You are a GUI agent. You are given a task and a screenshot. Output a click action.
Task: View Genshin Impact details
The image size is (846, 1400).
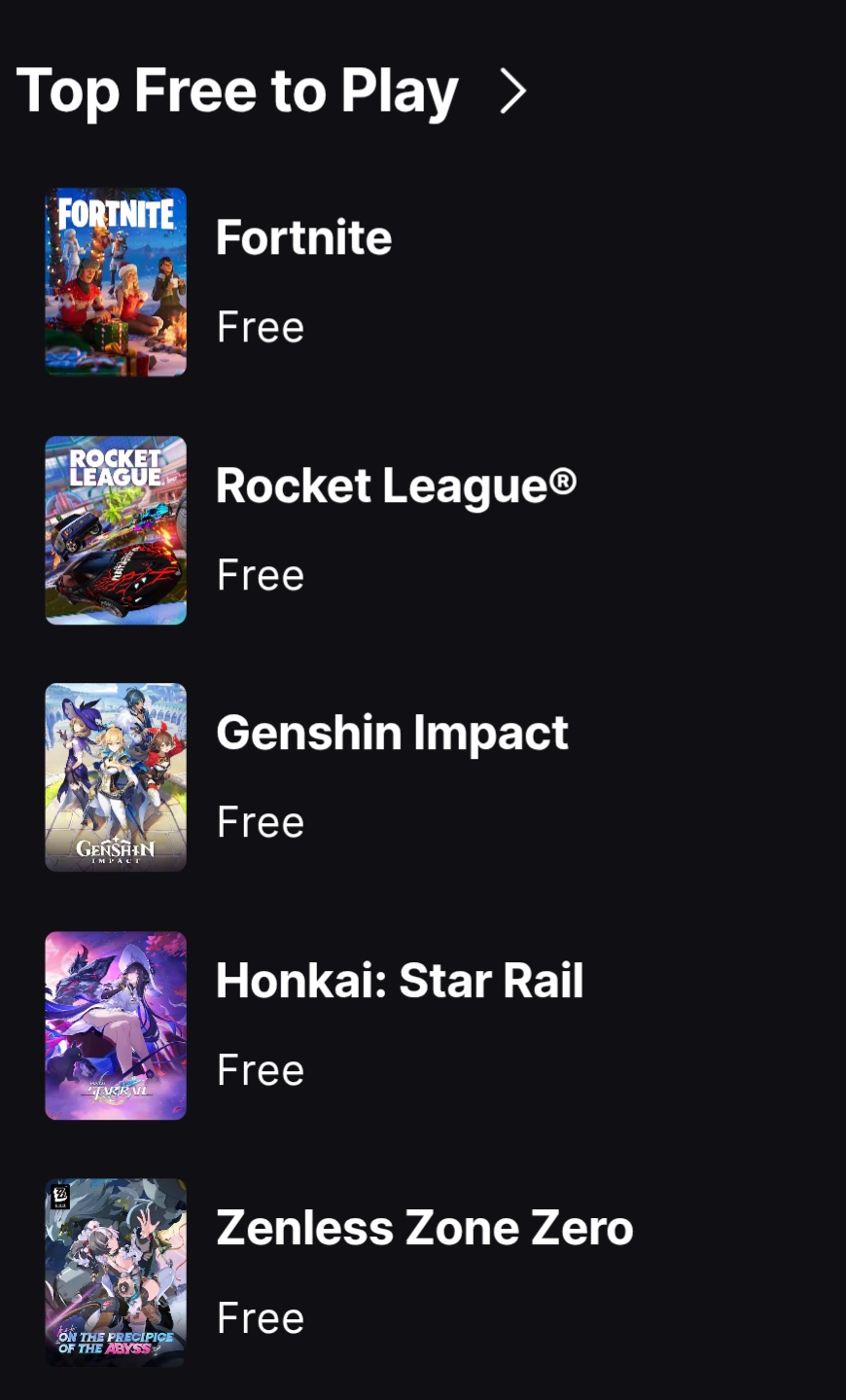391,733
